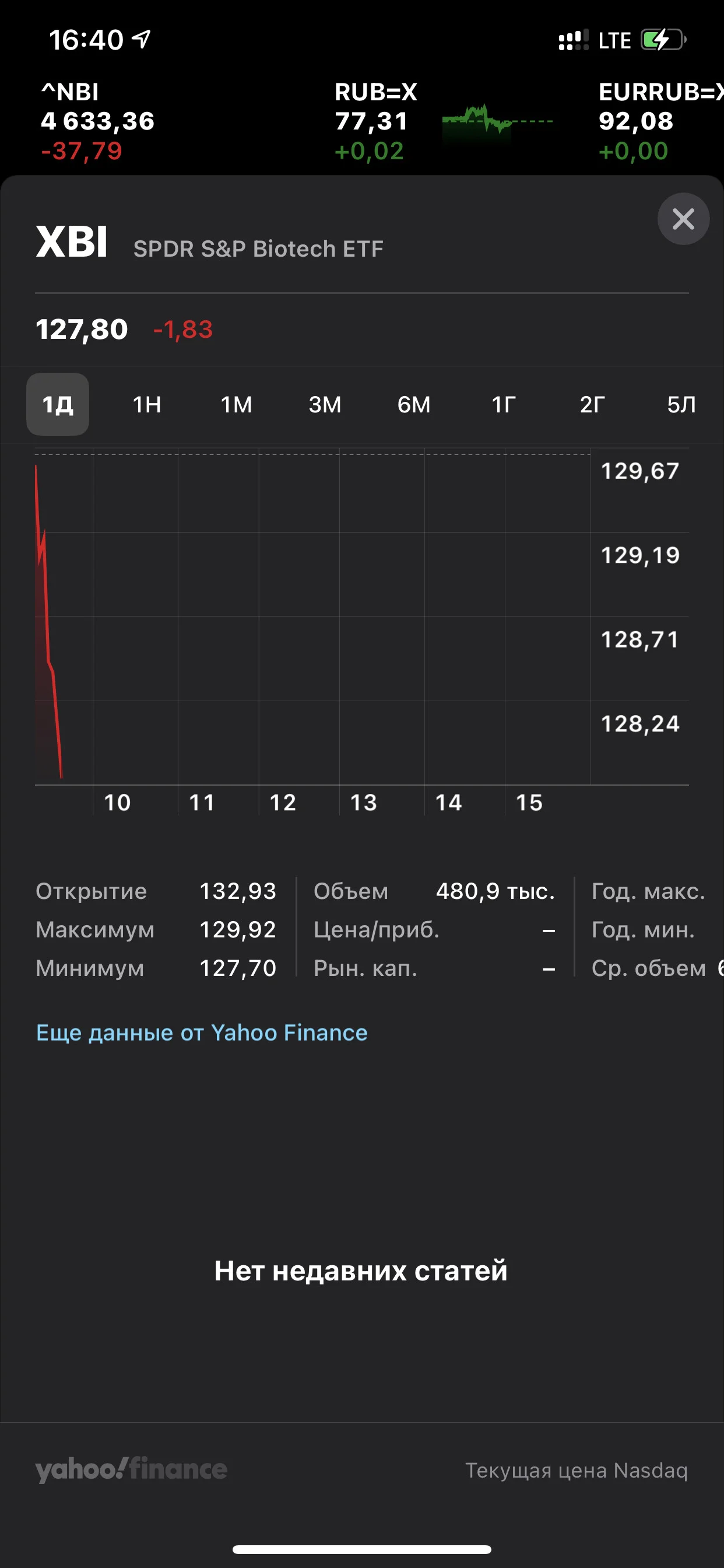Show the 6М chart range
724x1568 pixels.
pyautogui.click(x=414, y=404)
